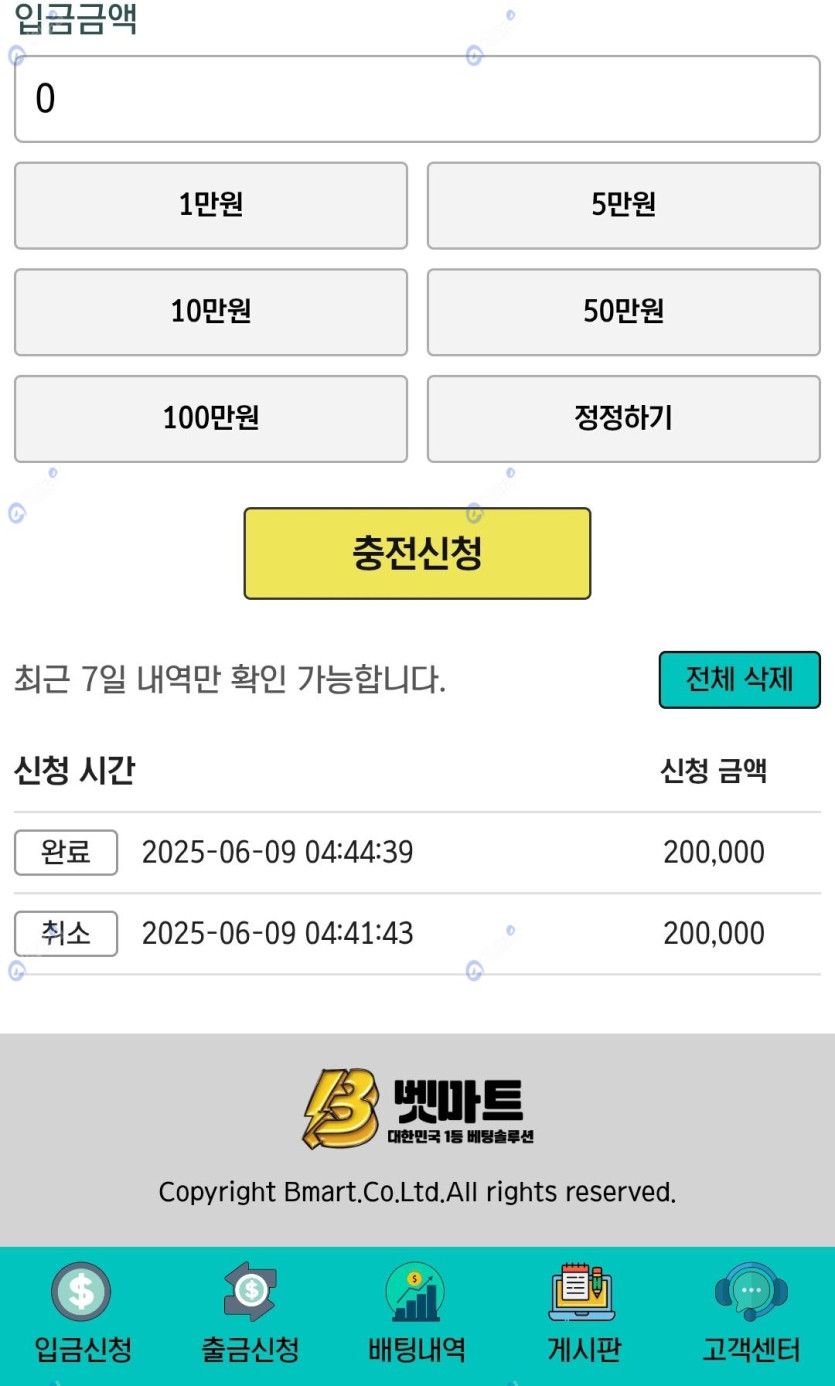This screenshot has width=835, height=1386.
Task: Reset the amount with 정정하기
Action: [623, 418]
